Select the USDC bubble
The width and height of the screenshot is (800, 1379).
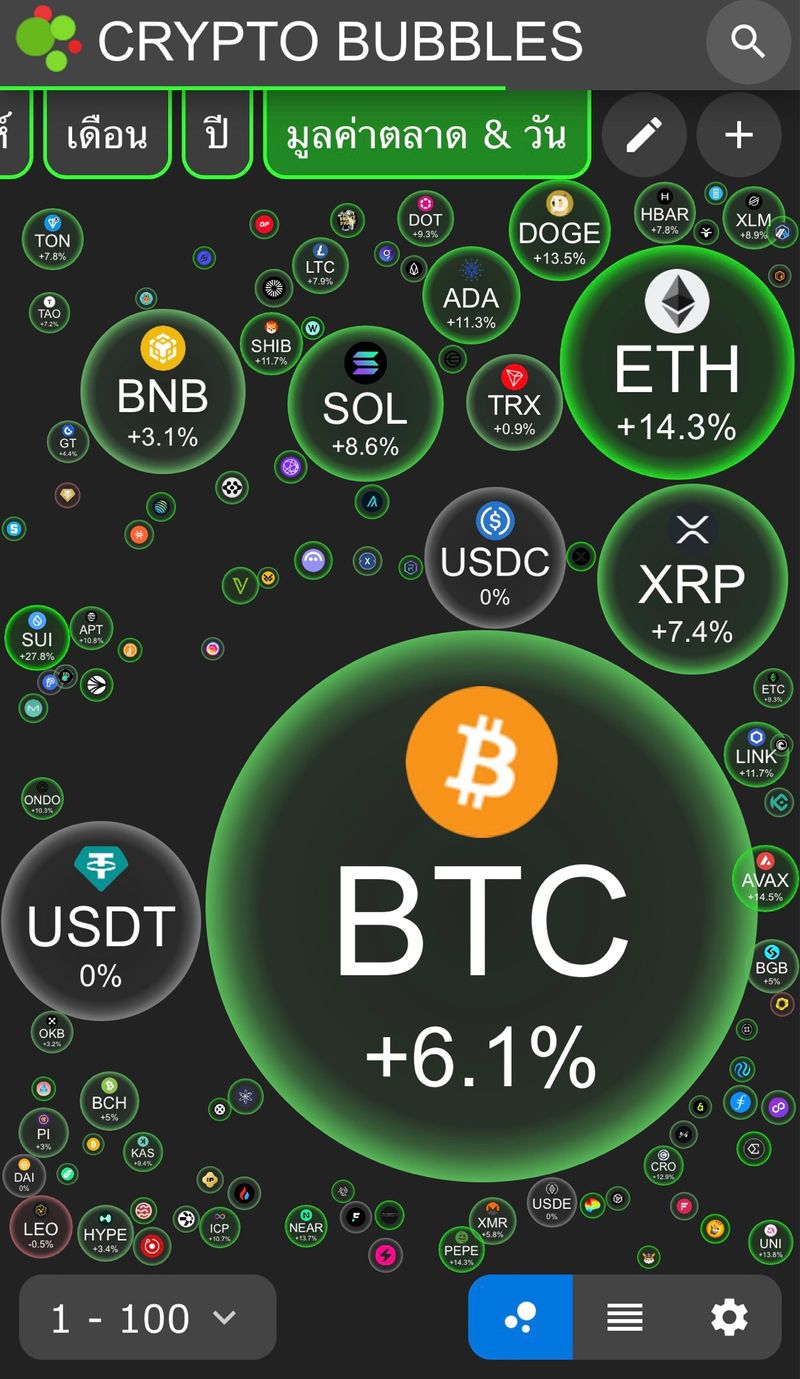(x=495, y=562)
